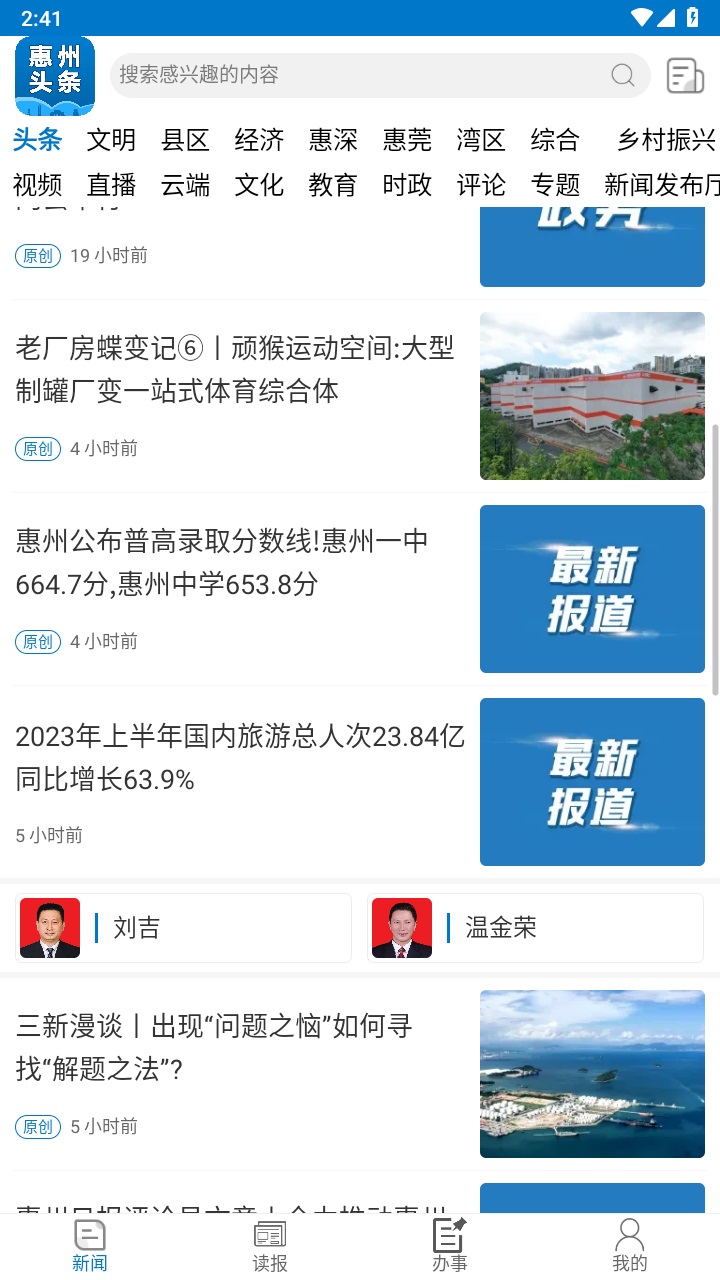Tap the search magnifier icon
This screenshot has width=720, height=1280.
(x=622, y=76)
